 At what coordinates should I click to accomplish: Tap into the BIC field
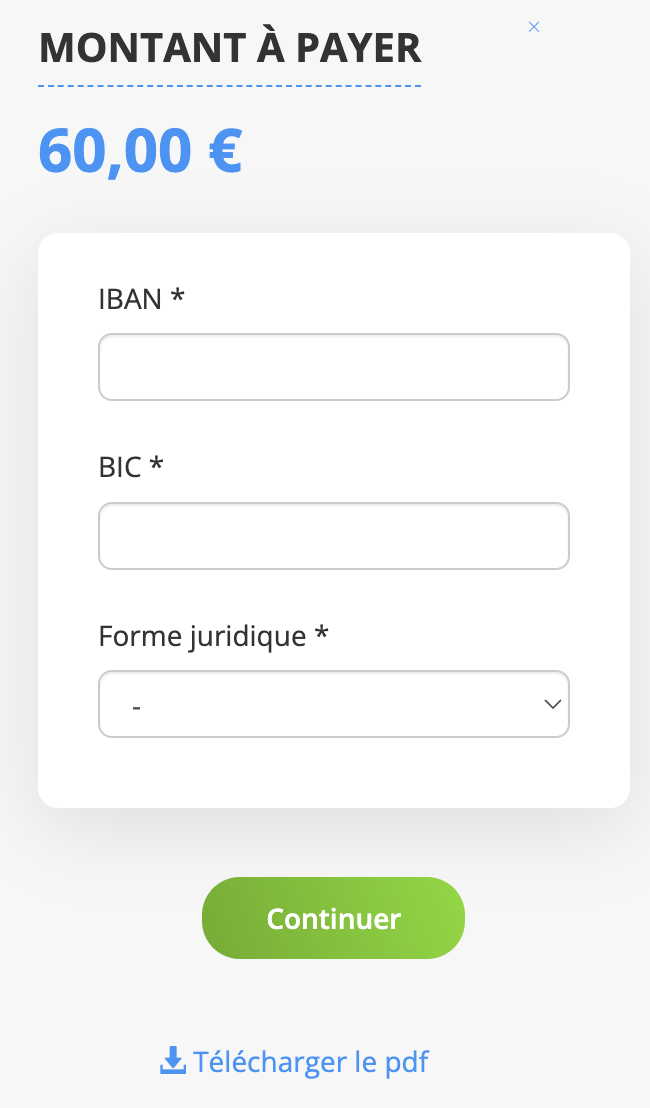click(333, 536)
